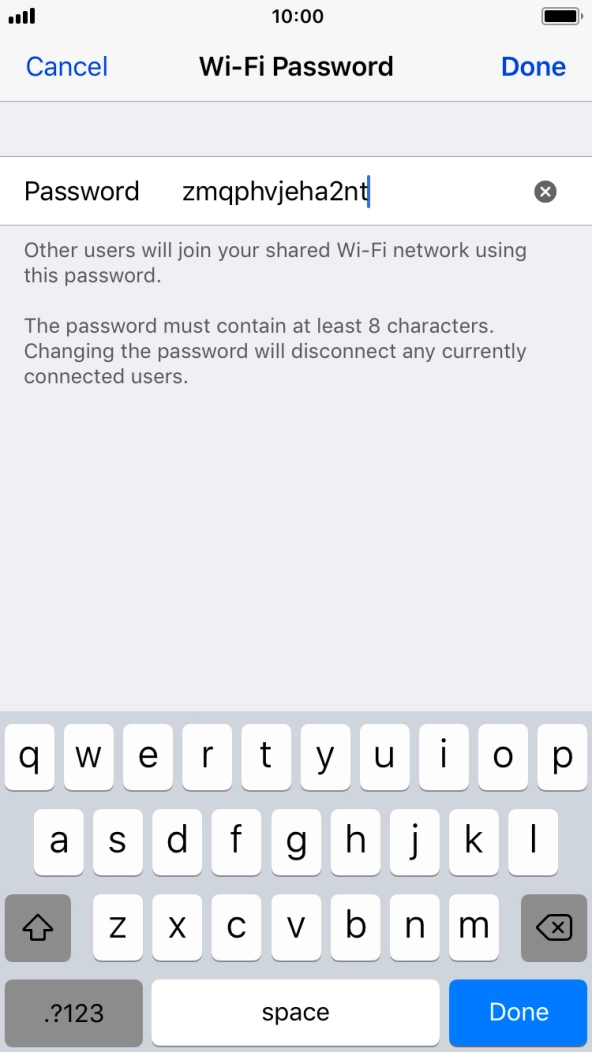592x1052 pixels.
Task: Hit the backspace key
Action: click(554, 928)
